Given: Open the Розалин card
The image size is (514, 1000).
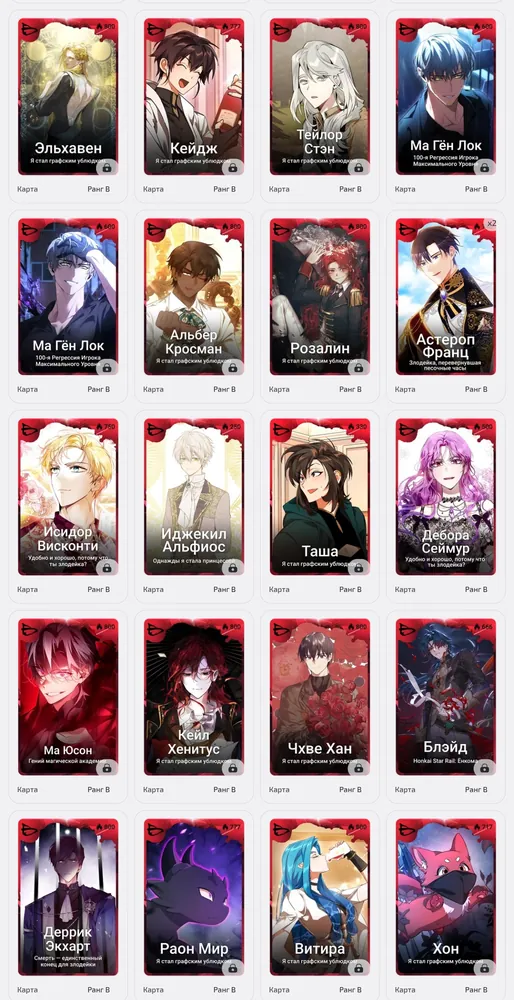Looking at the screenshot, I should [x=319, y=297].
